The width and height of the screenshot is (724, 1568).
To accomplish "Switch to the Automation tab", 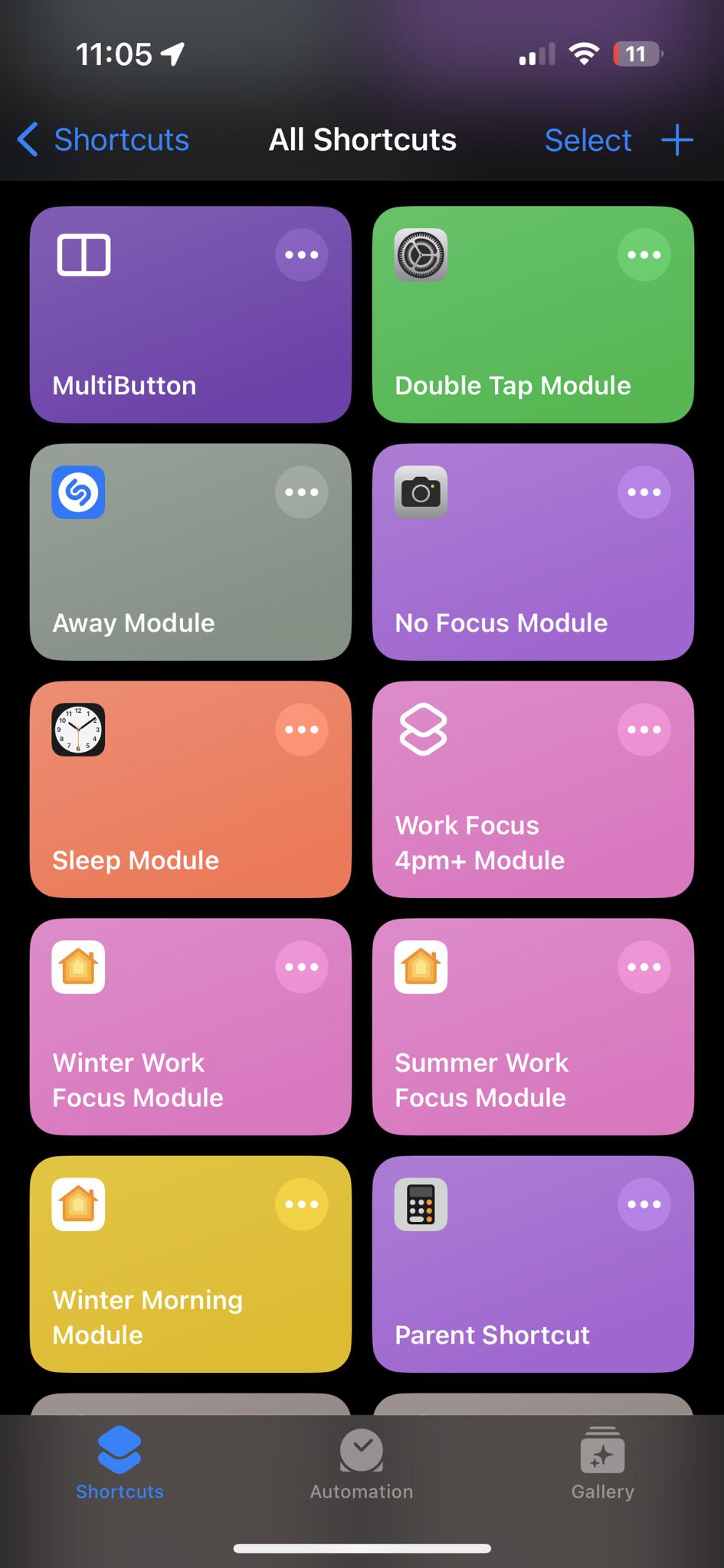I will point(362,1463).
